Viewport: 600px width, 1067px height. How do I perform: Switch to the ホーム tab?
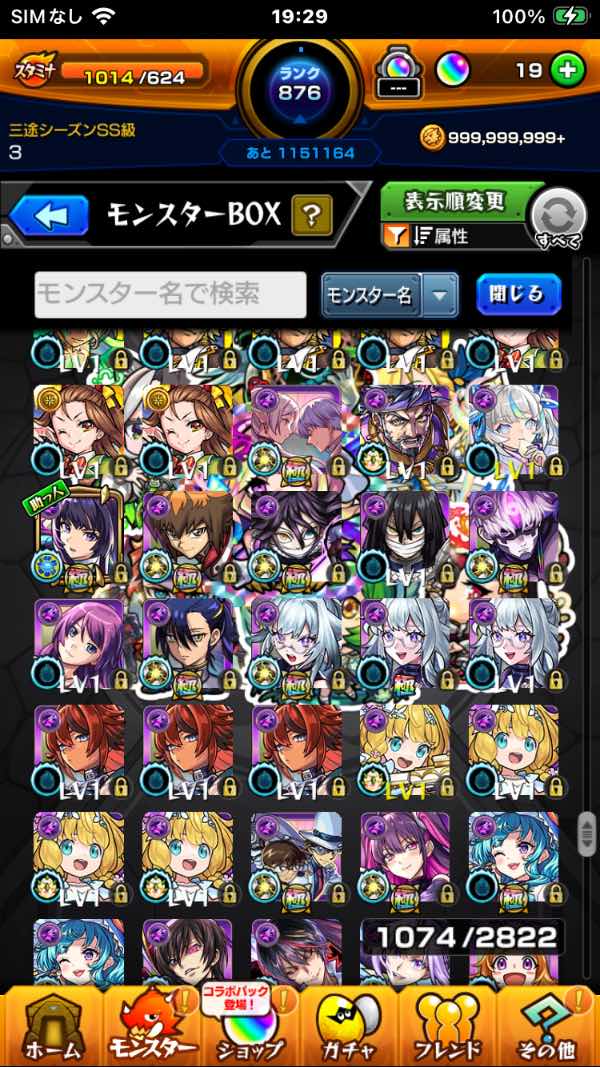pos(49,1026)
